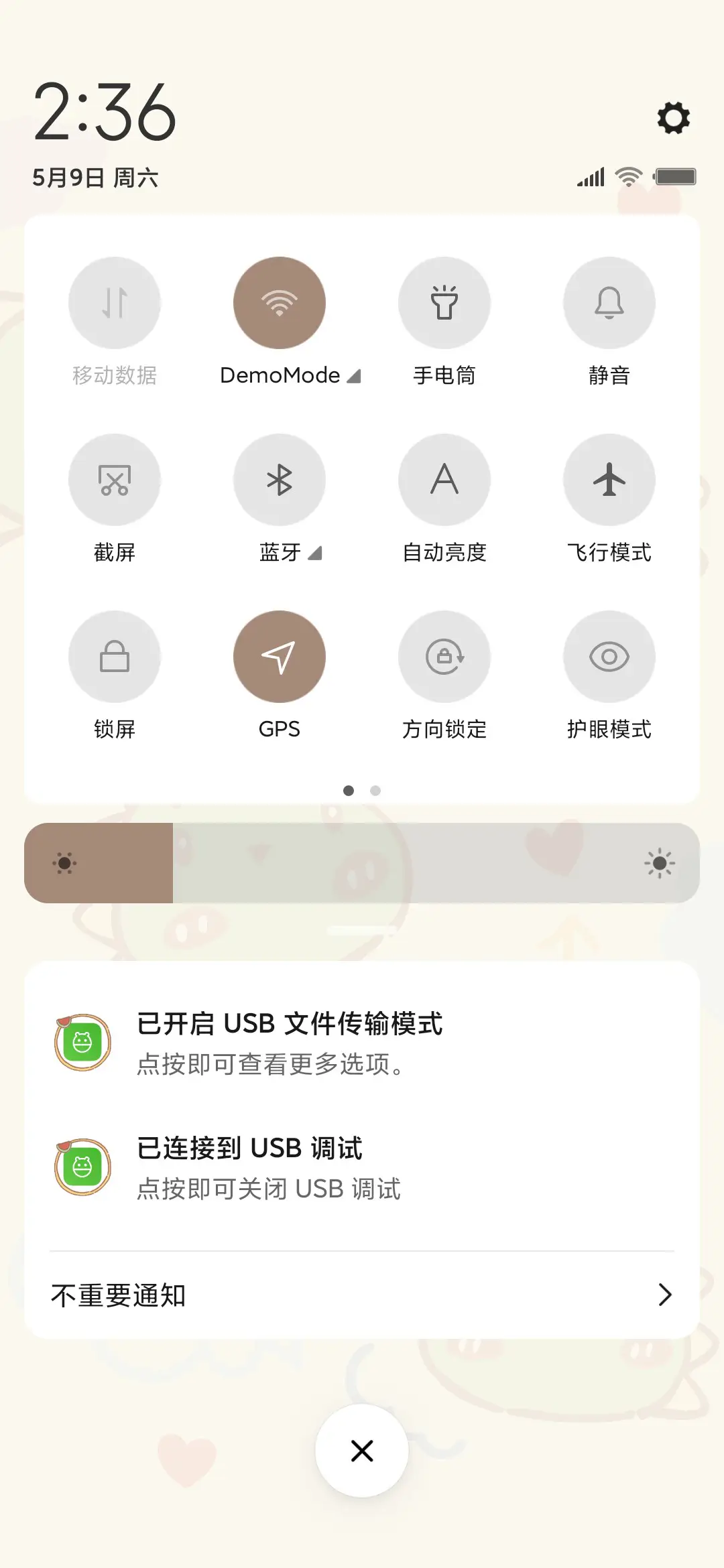Image resolution: width=724 pixels, height=1568 pixels.
Task: Tap notification to disable USB debugging
Action: 362,1167
